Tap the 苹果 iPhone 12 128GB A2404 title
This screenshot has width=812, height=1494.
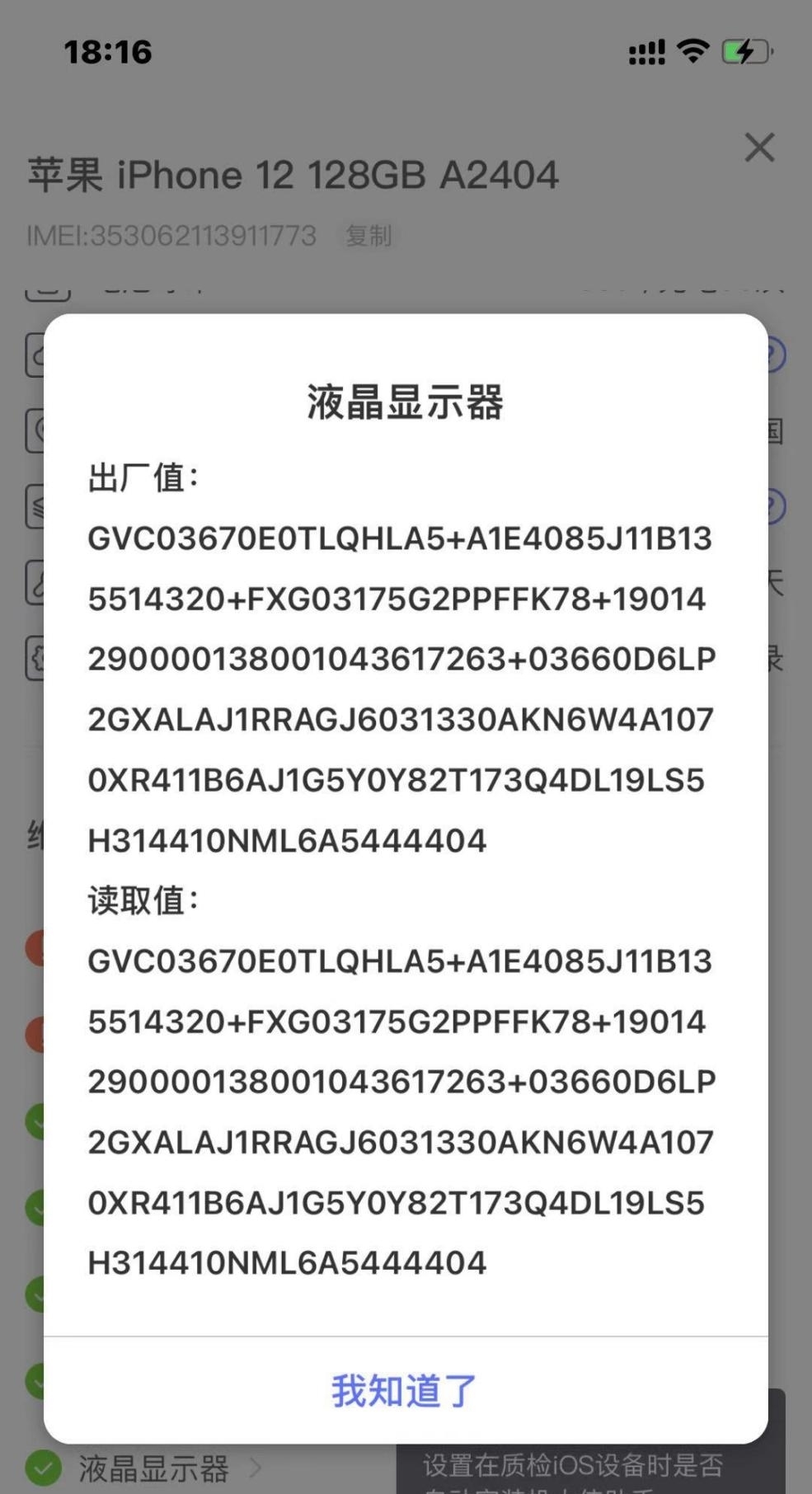[x=293, y=173]
